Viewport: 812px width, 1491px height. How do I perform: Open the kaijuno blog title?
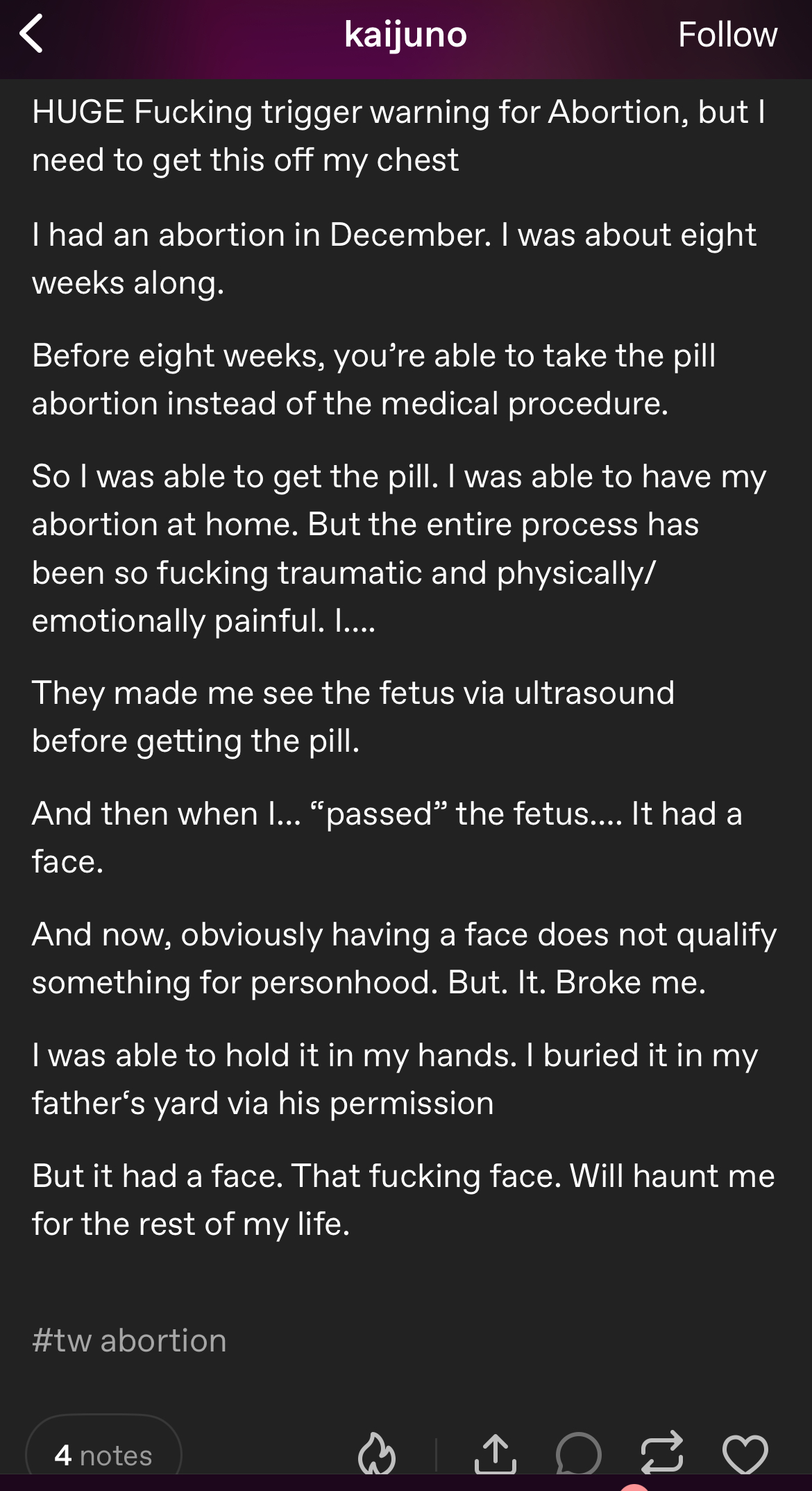point(405,35)
